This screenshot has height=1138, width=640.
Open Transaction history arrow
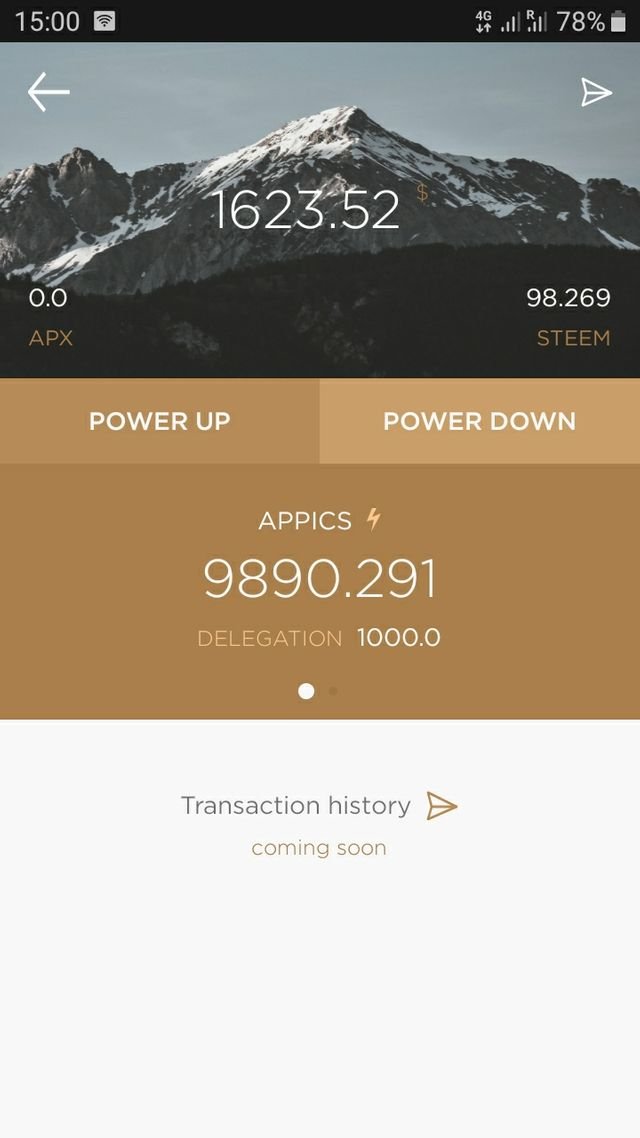[x=441, y=806]
